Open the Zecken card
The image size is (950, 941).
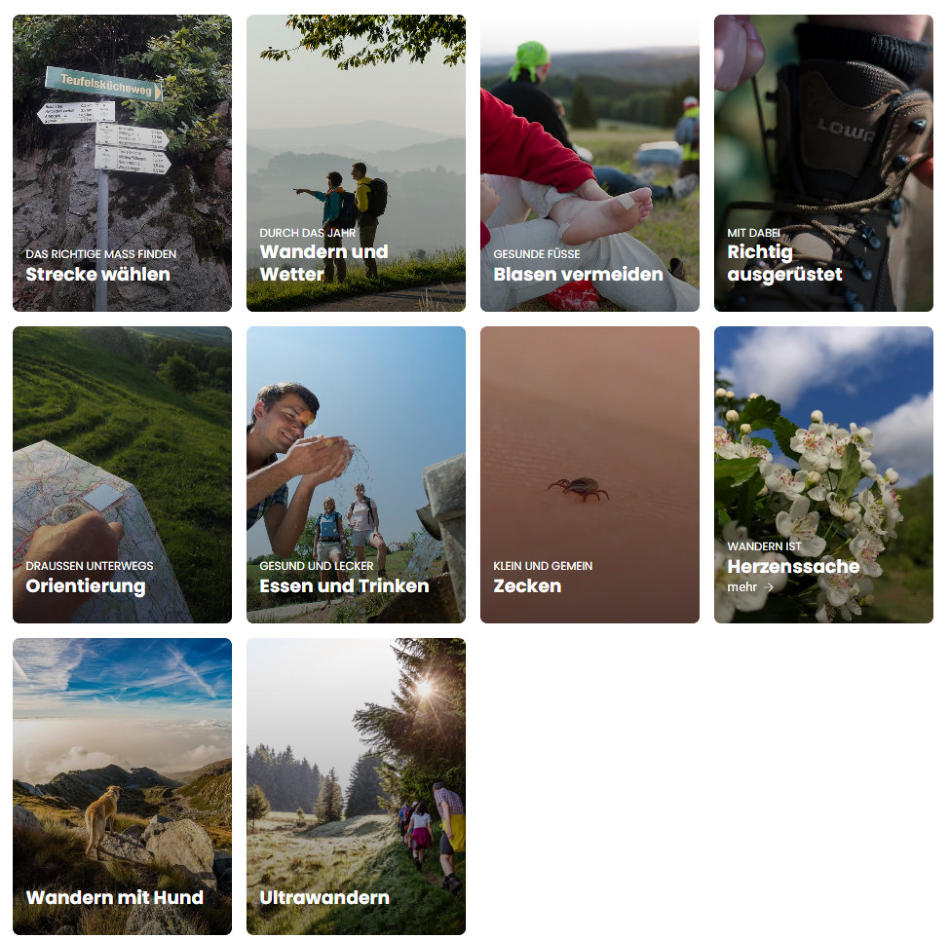coord(589,475)
